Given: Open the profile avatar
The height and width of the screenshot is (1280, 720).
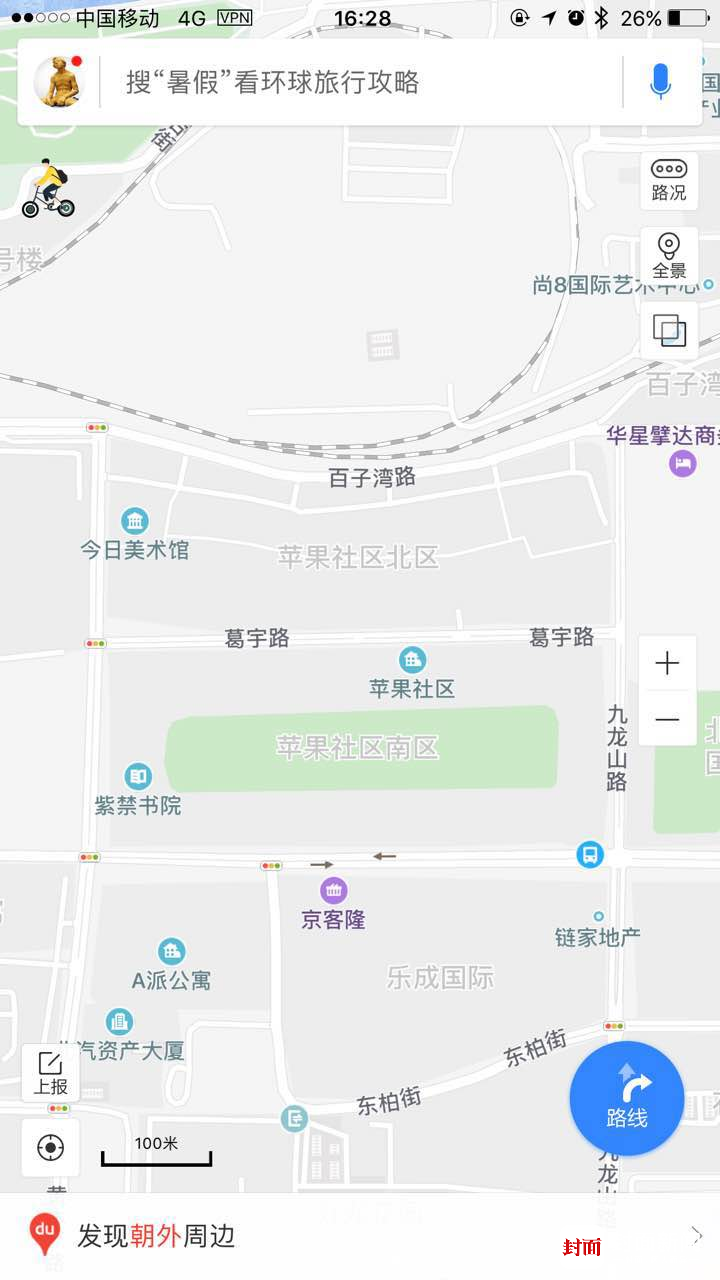Looking at the screenshot, I should coord(60,82).
